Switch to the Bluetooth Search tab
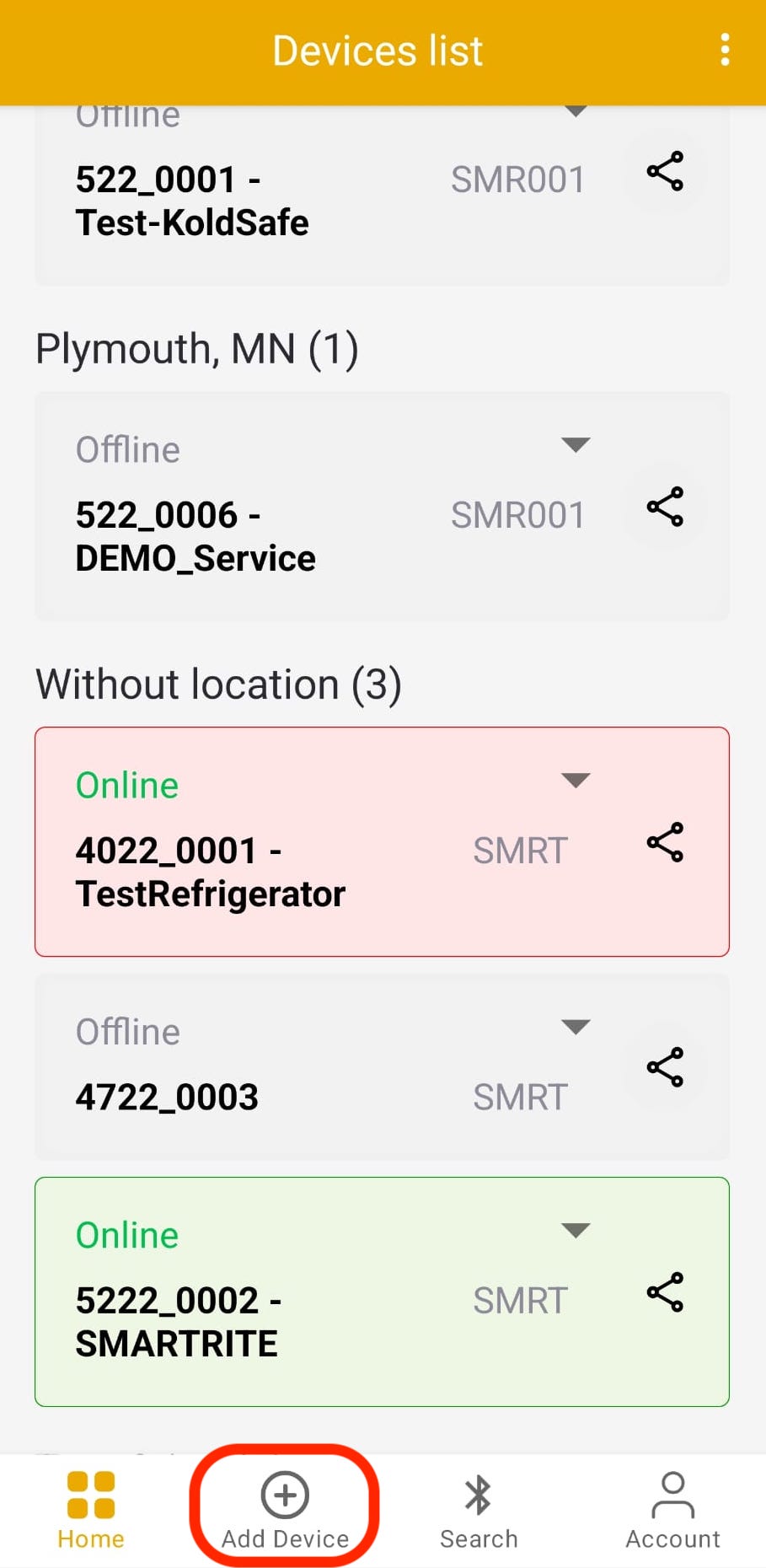The height and width of the screenshot is (1568, 766). pyautogui.click(x=479, y=1511)
